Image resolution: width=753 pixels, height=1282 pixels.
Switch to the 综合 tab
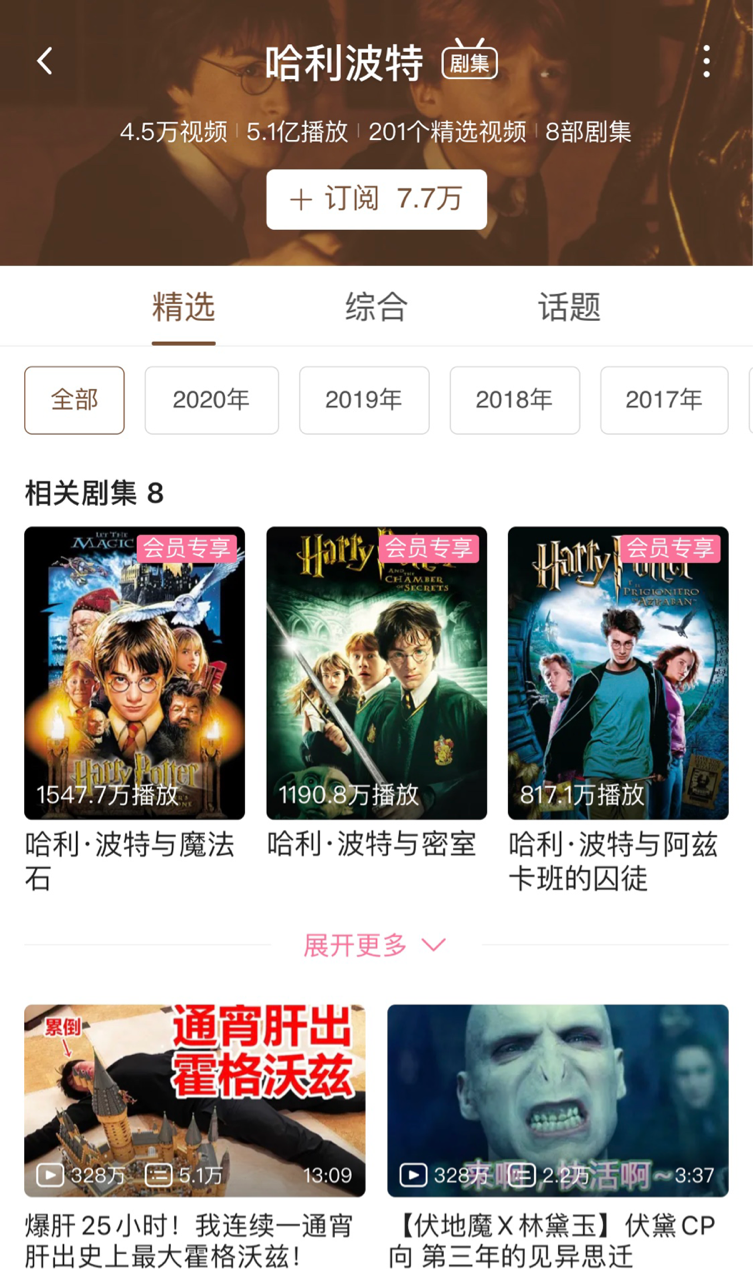376,307
